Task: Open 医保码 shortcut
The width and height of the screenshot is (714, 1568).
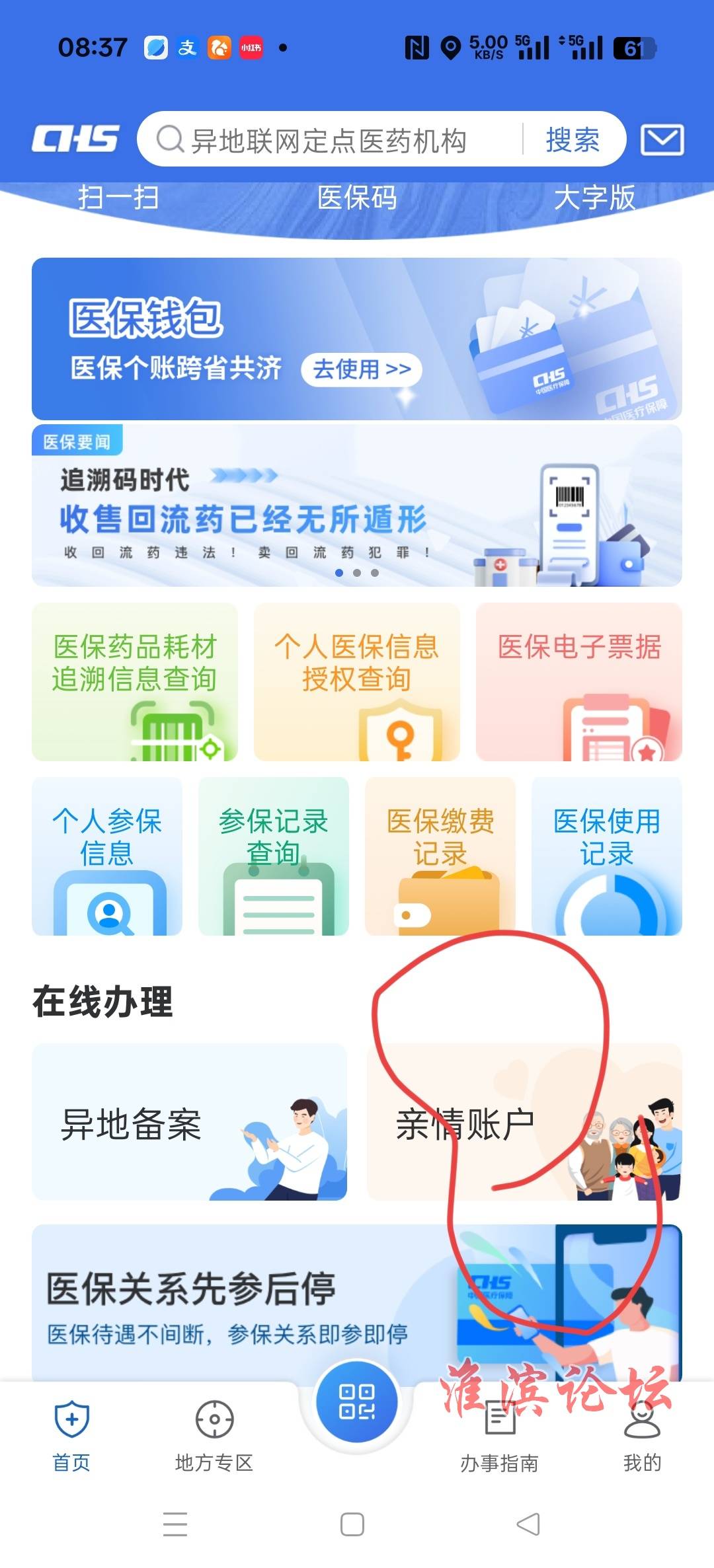Action: coord(357,197)
